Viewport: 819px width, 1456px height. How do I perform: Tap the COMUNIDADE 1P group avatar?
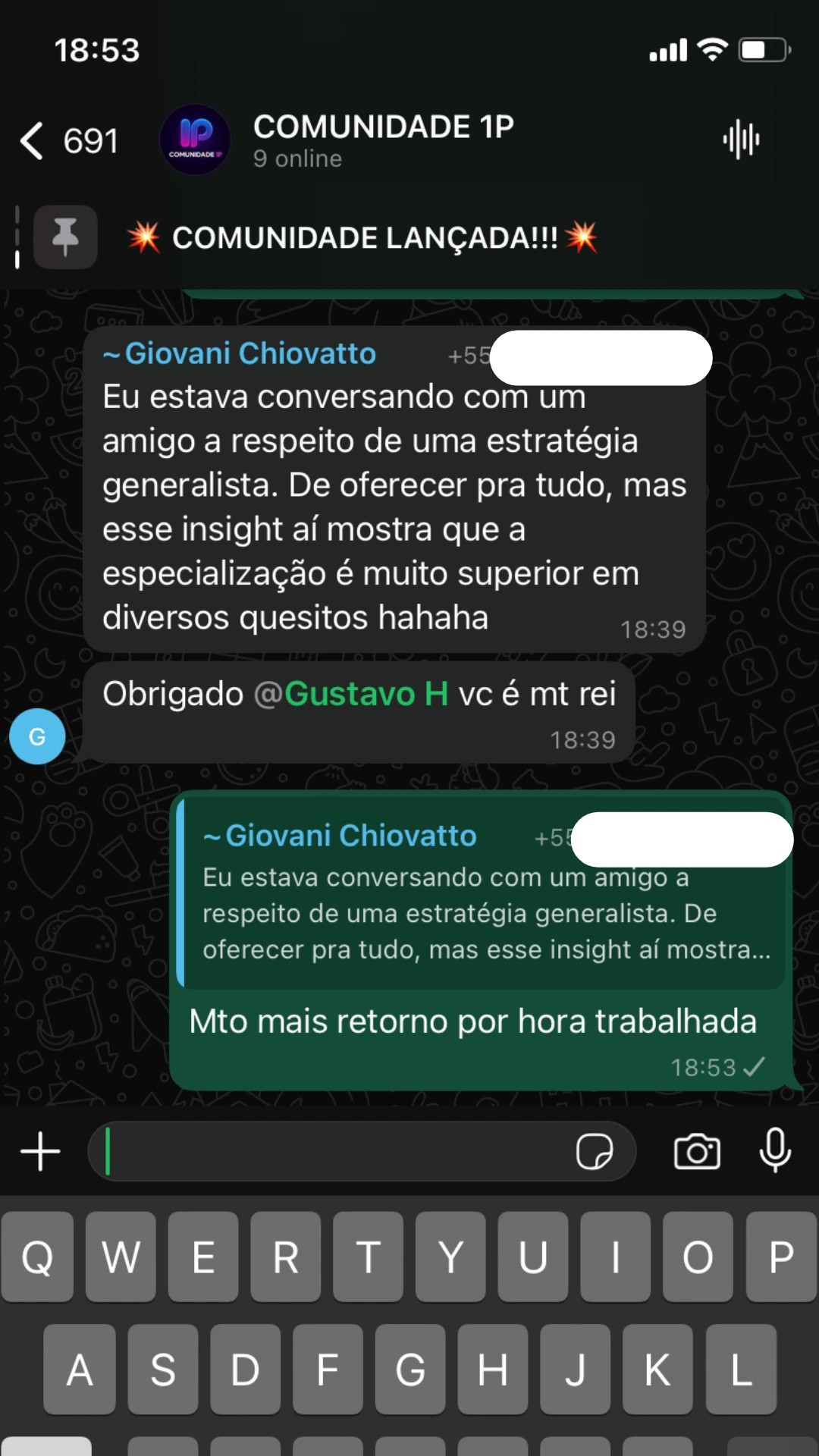(195, 140)
